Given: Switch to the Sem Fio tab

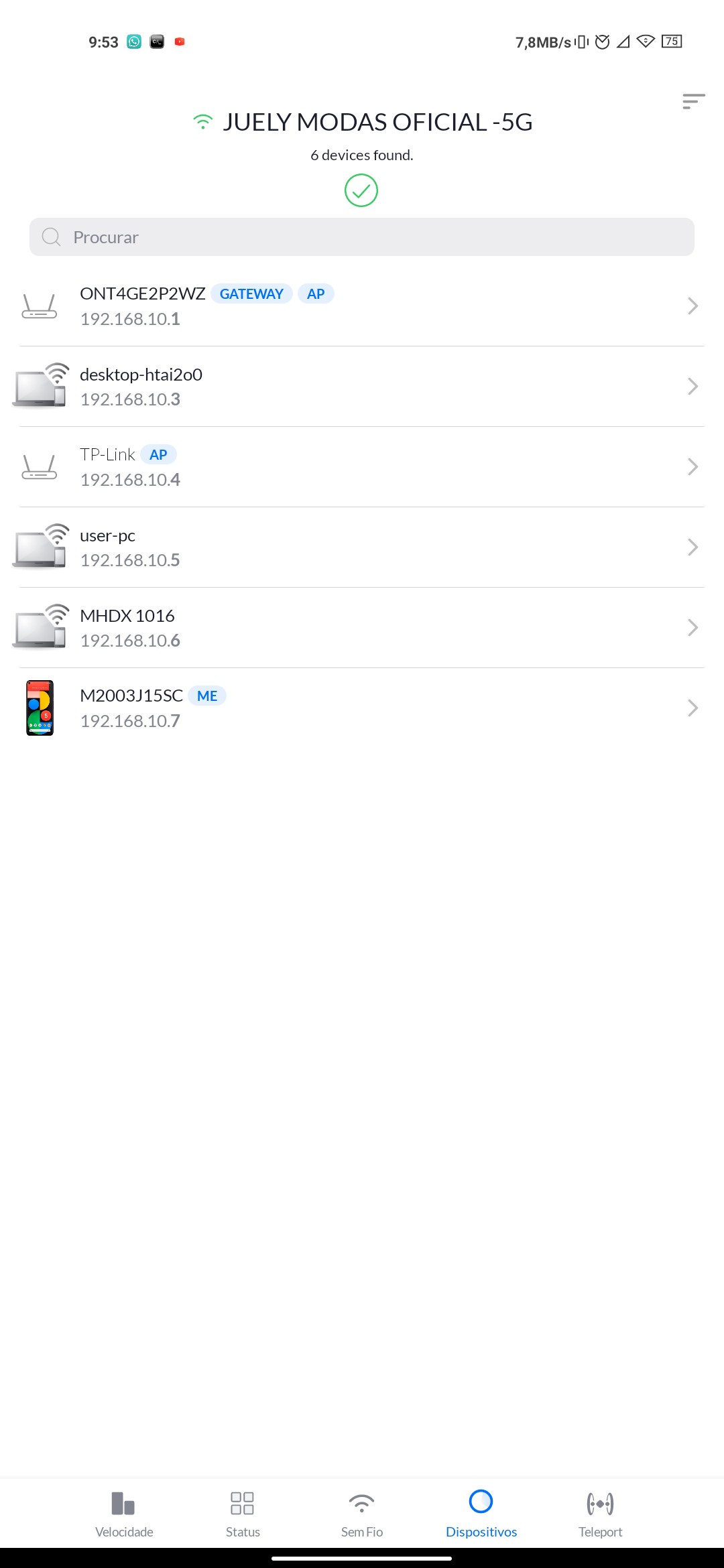Looking at the screenshot, I should (362, 1513).
